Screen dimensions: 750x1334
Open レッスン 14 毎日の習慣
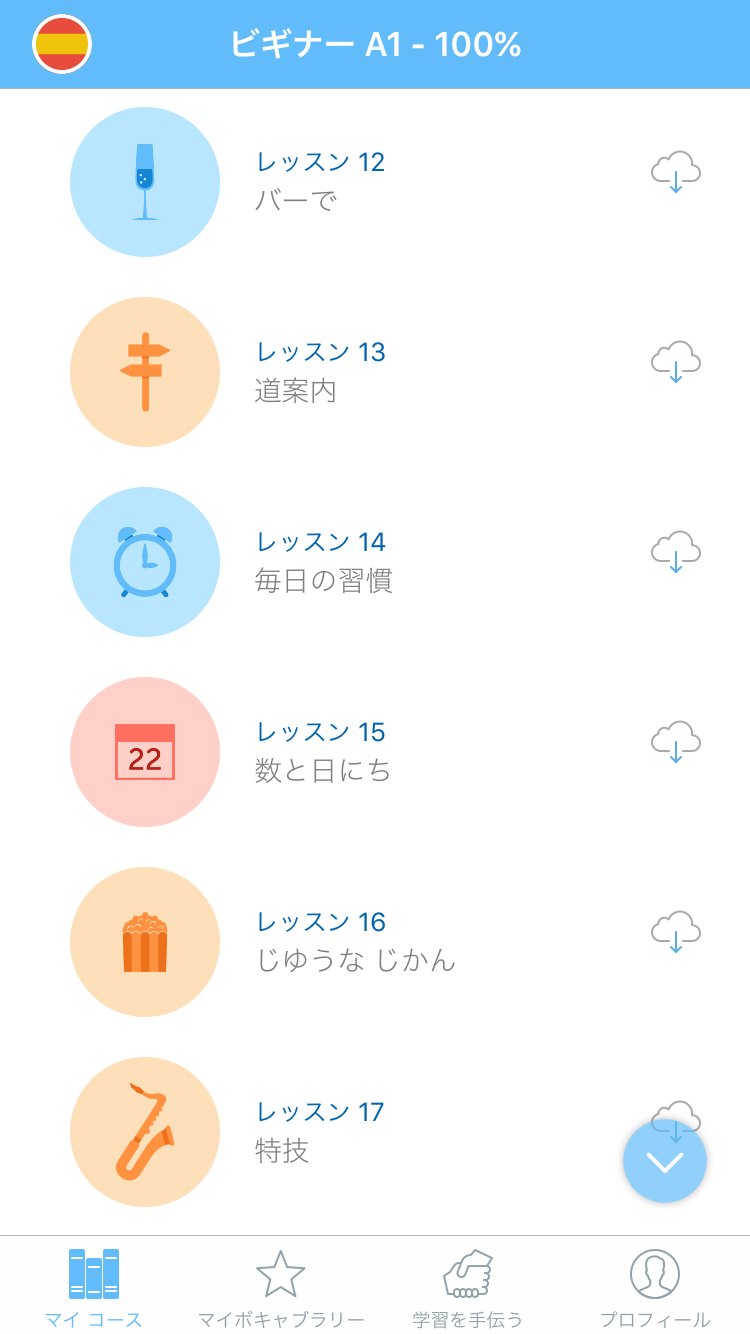point(375,562)
